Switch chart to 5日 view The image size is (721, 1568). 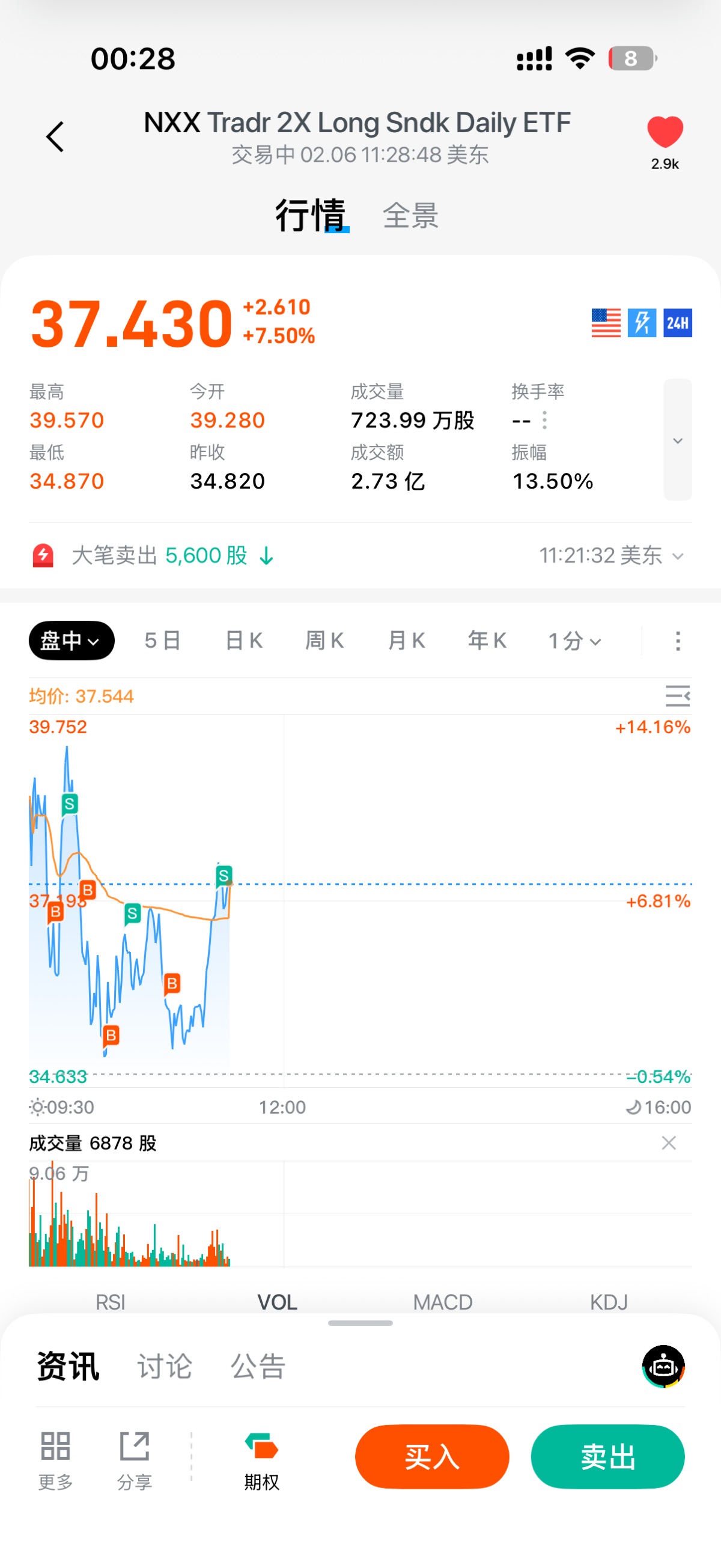162,640
